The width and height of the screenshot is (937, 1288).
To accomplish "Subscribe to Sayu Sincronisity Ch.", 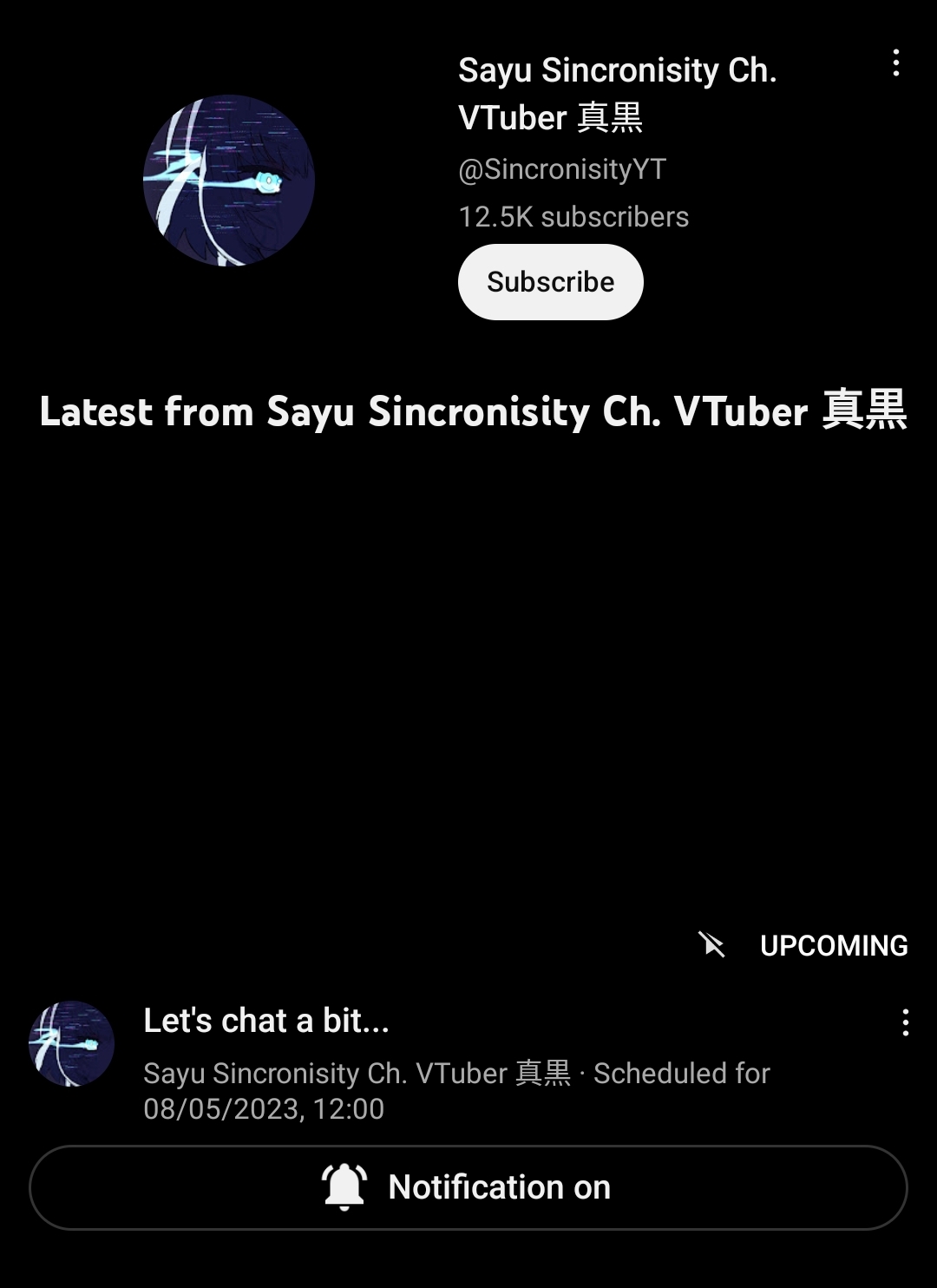I will tap(550, 282).
